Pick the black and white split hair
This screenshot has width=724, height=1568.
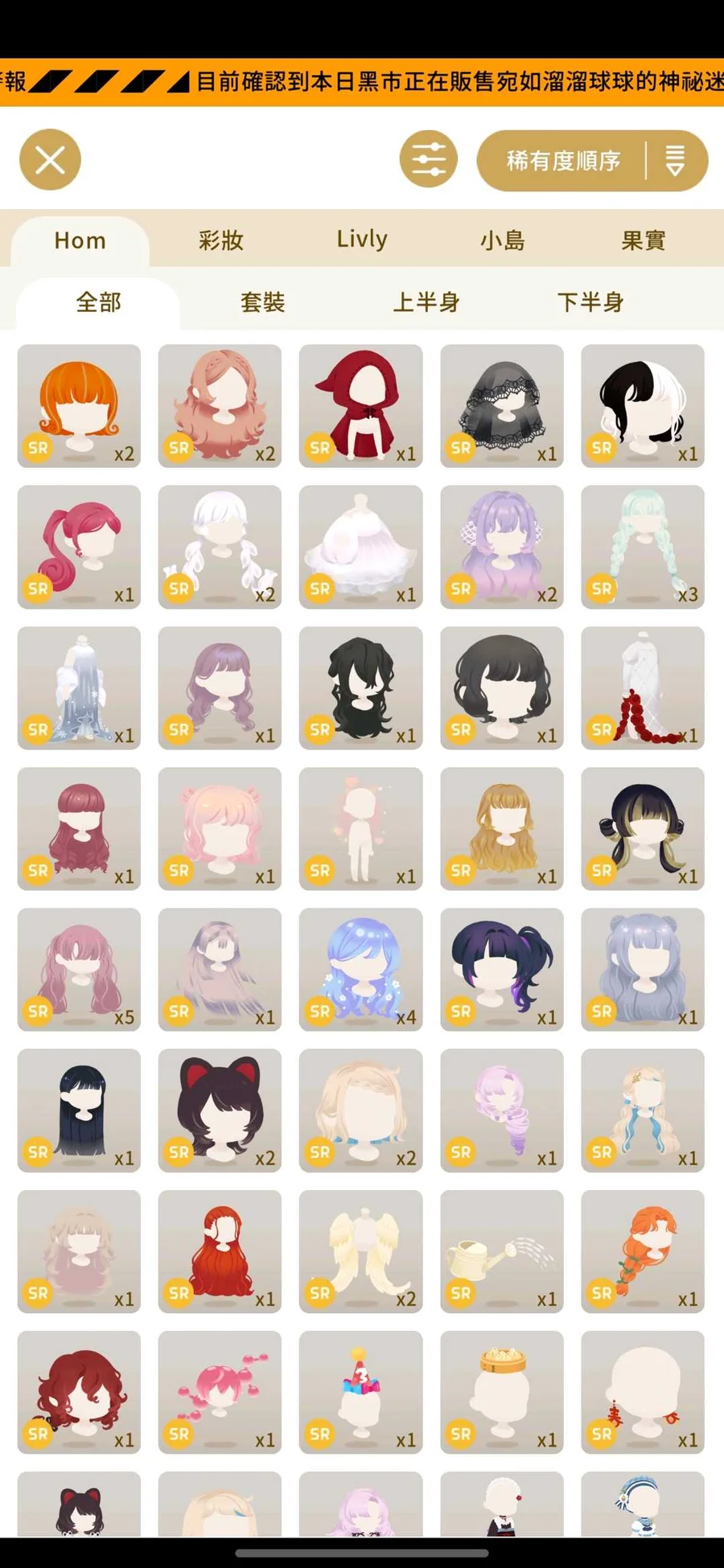coord(643,406)
